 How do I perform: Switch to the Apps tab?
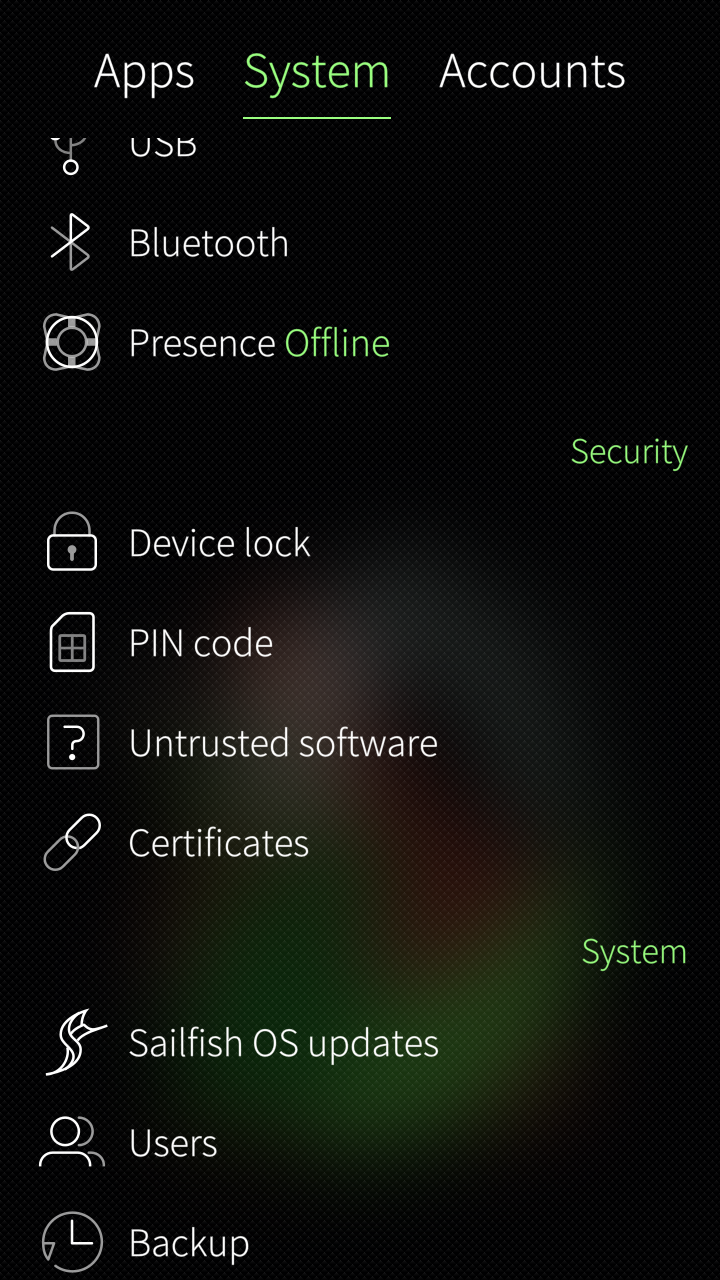point(144,72)
